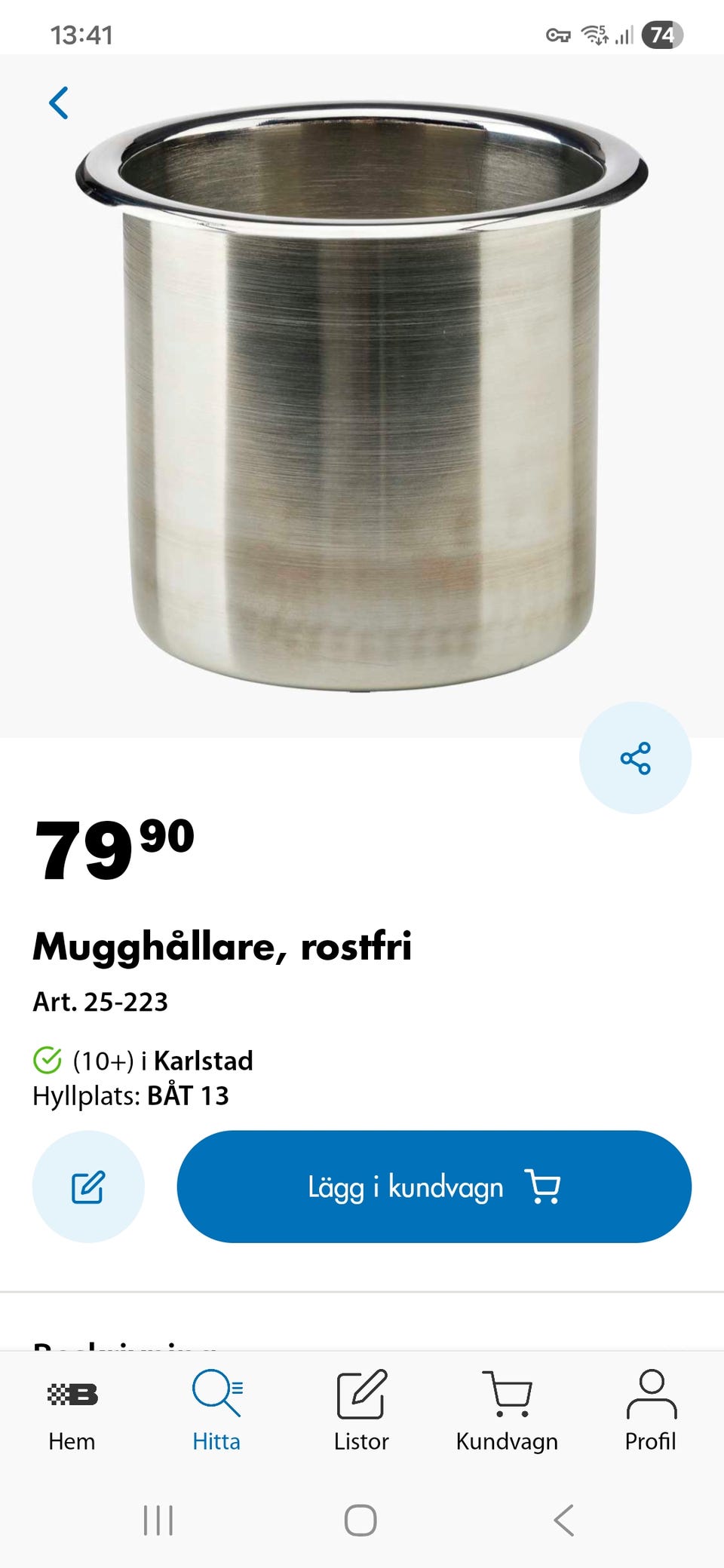Tap the green in-stock checkmark

[47, 1060]
